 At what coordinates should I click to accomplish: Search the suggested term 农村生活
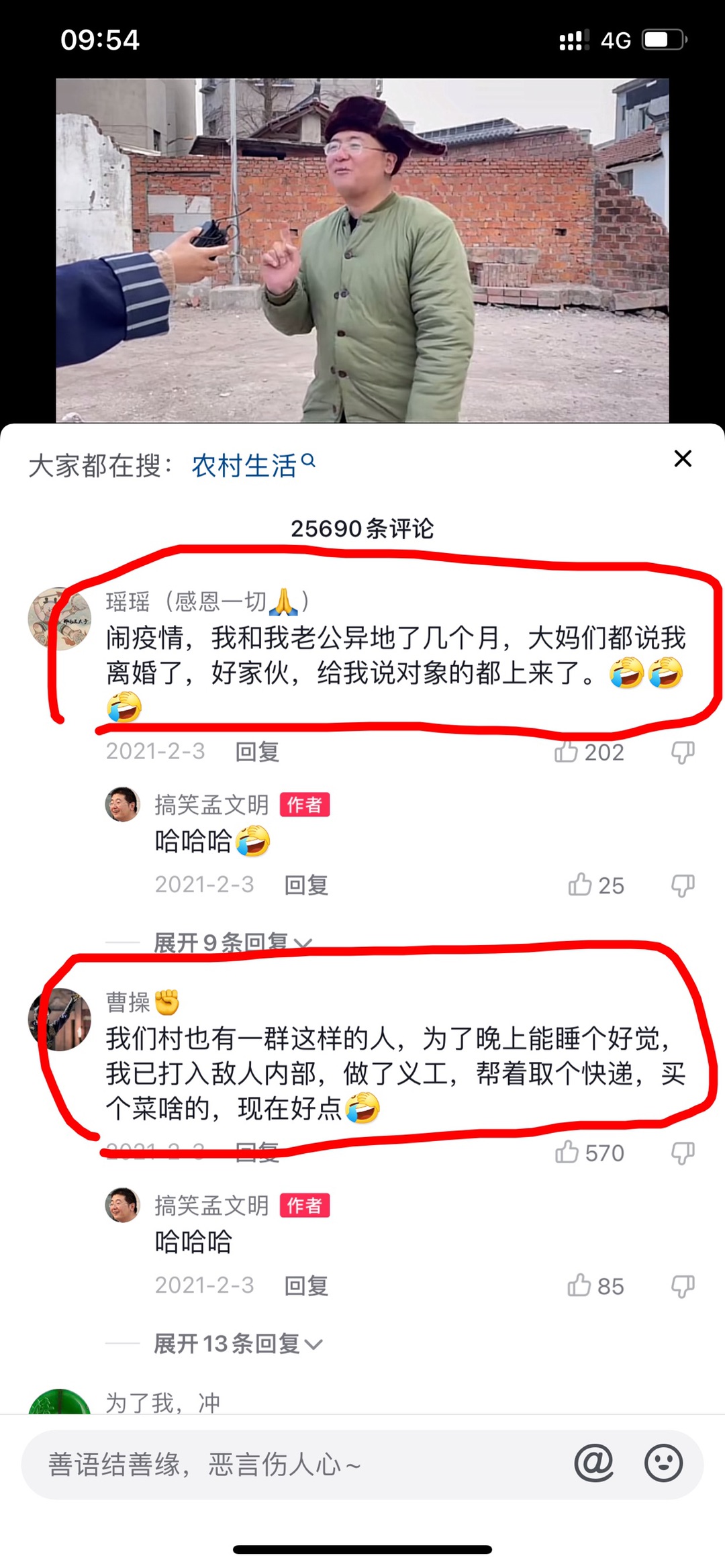point(252,465)
